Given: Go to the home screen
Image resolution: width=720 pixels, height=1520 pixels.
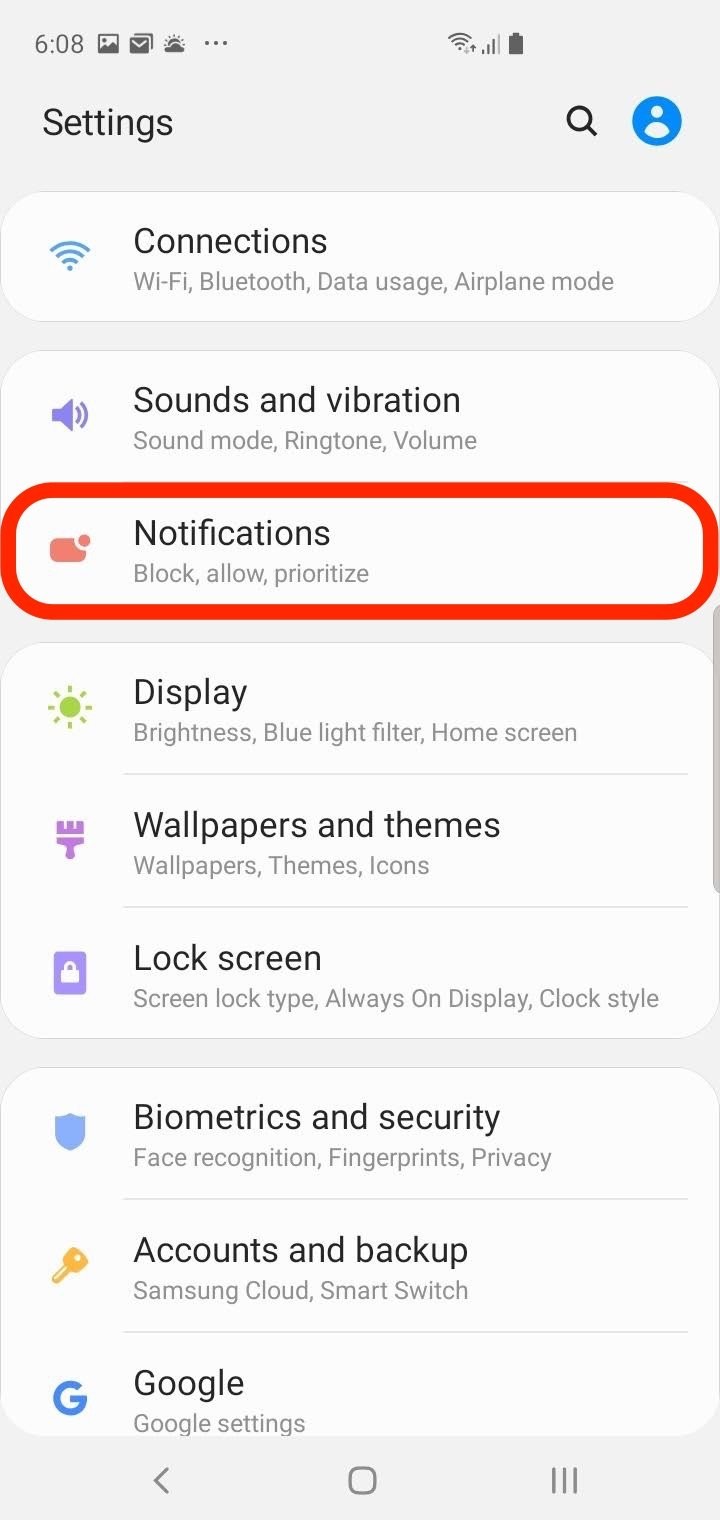Looking at the screenshot, I should [362, 1480].
